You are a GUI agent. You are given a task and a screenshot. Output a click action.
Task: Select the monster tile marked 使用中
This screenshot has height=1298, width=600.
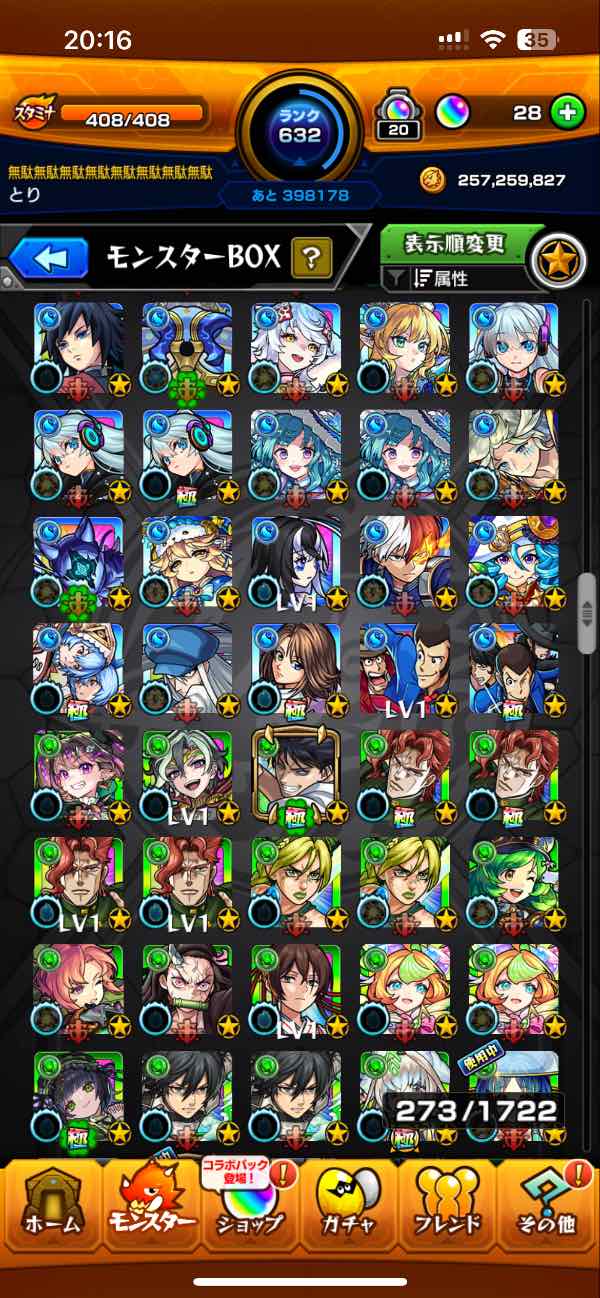[512, 1090]
